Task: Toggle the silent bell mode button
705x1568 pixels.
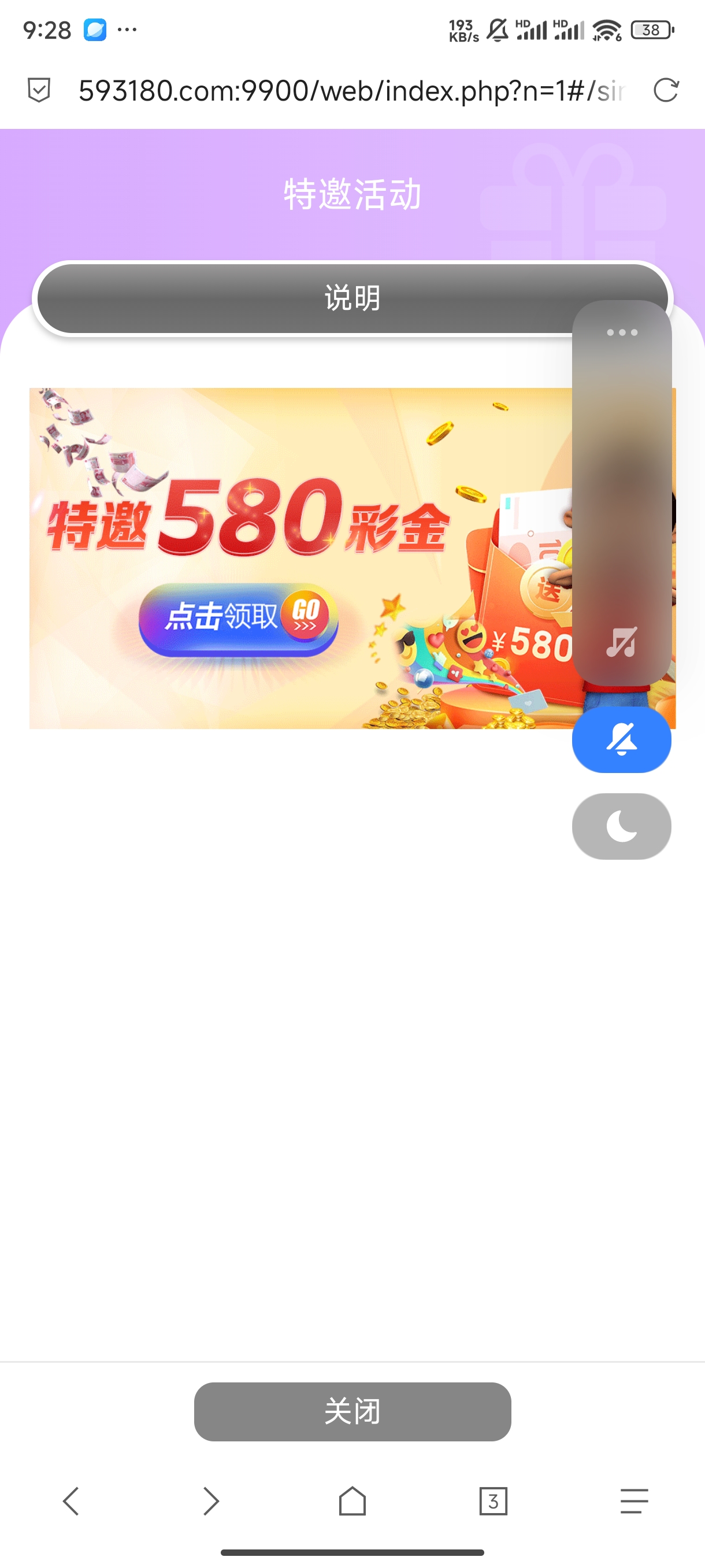Action: click(622, 739)
